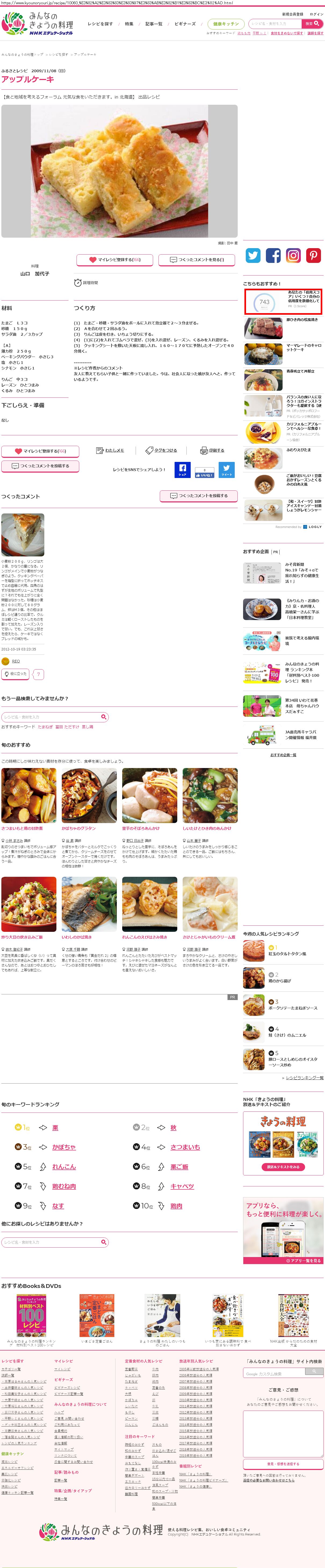Open the 健康キッチン button in header
This screenshot has width=325, height=1568.
point(226,24)
